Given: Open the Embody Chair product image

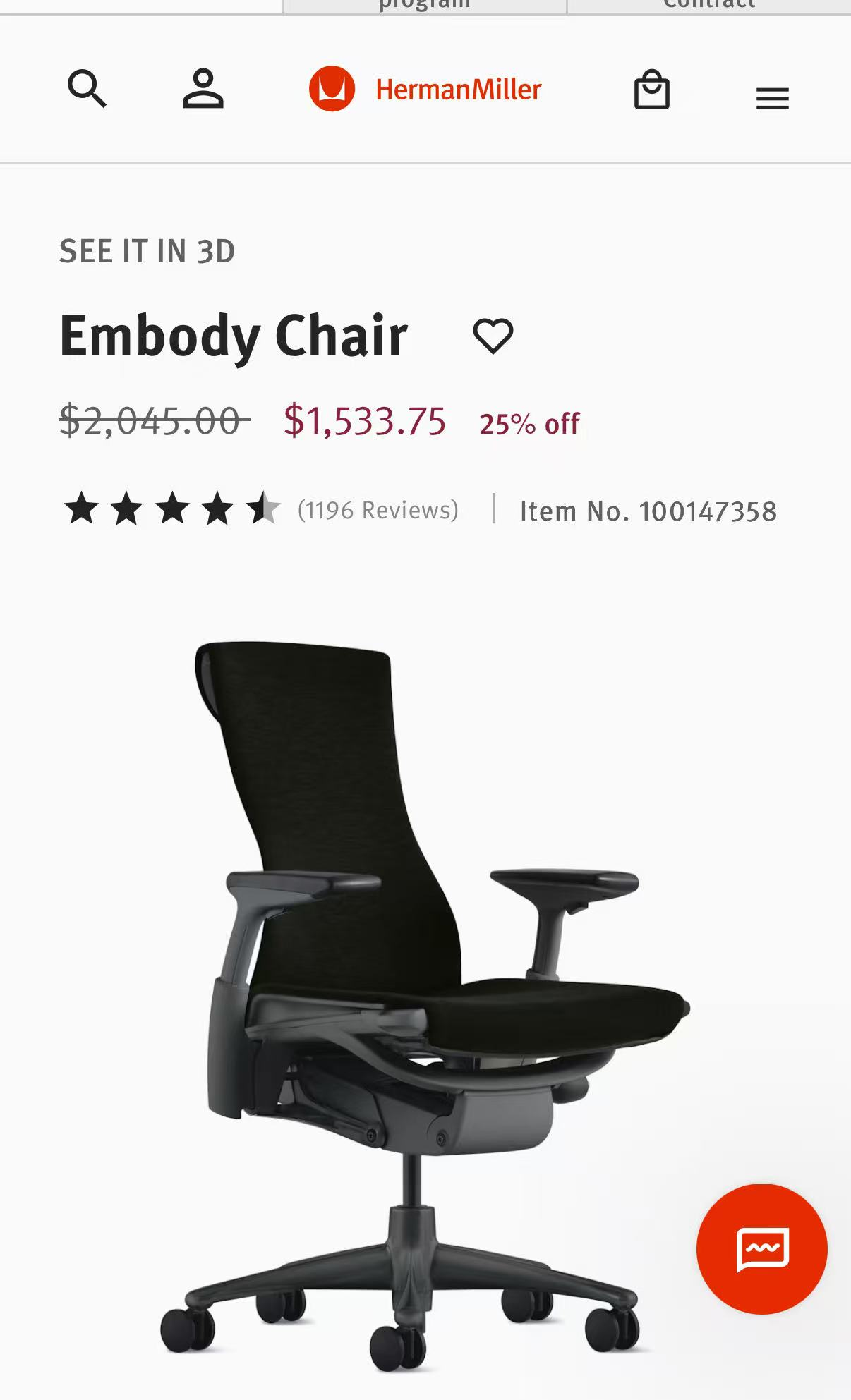Looking at the screenshot, I should tap(423, 987).
